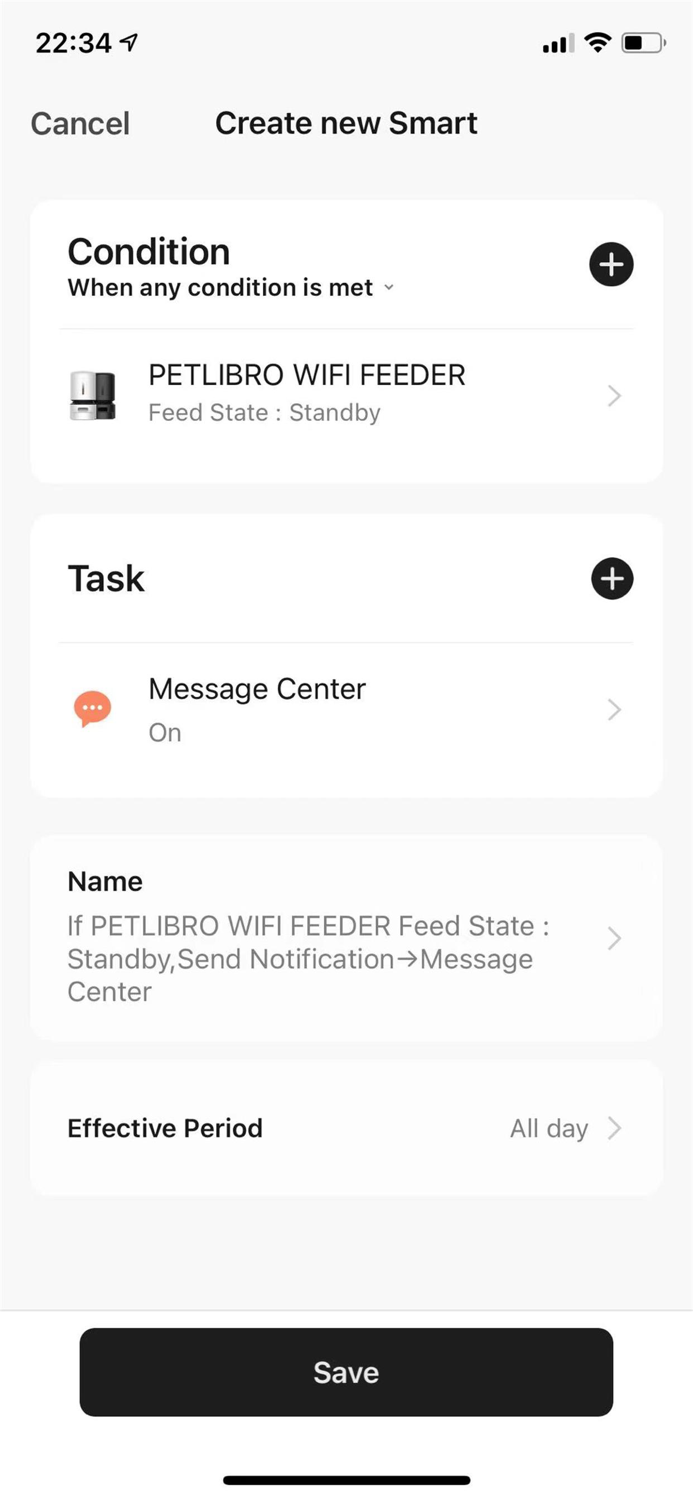Screen dimensions: 693x1500
Task: Add a new task with plus icon
Action: [x=611, y=579]
